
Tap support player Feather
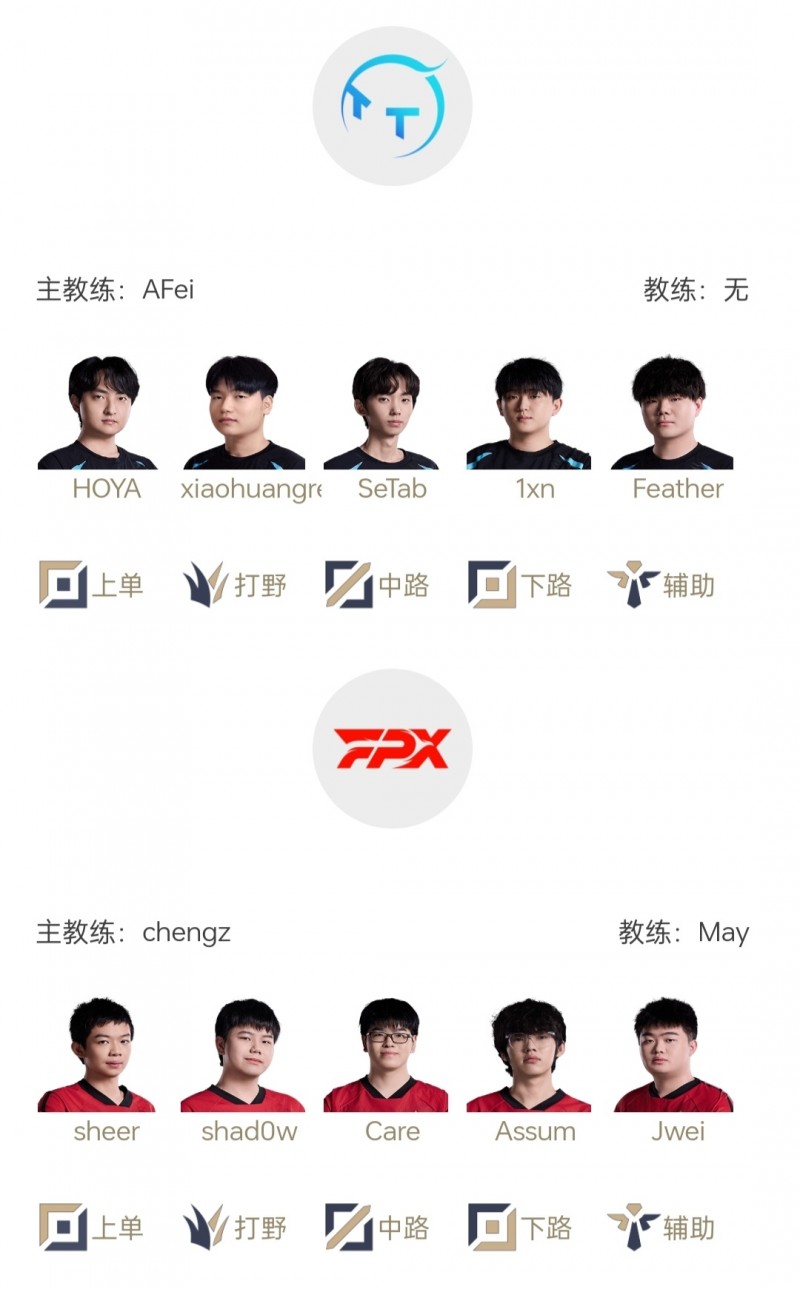(670, 413)
